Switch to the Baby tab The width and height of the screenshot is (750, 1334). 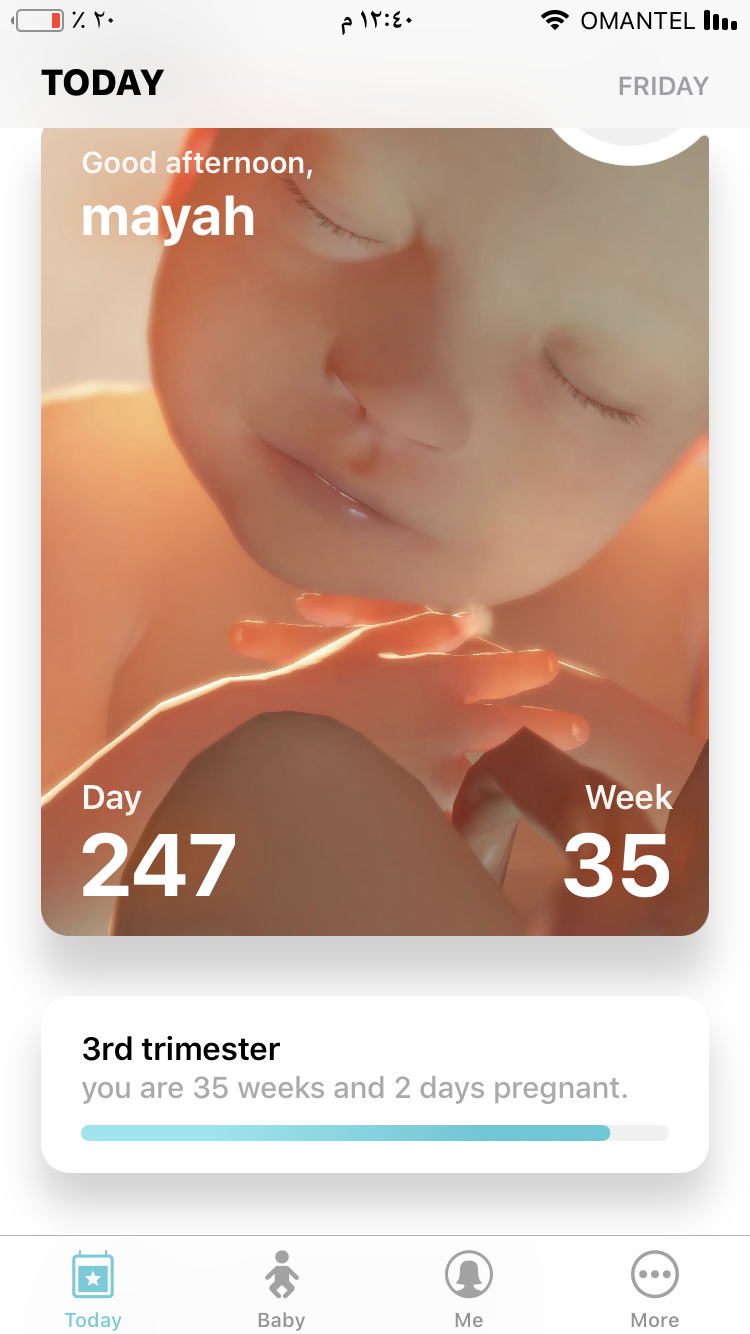(x=281, y=1288)
